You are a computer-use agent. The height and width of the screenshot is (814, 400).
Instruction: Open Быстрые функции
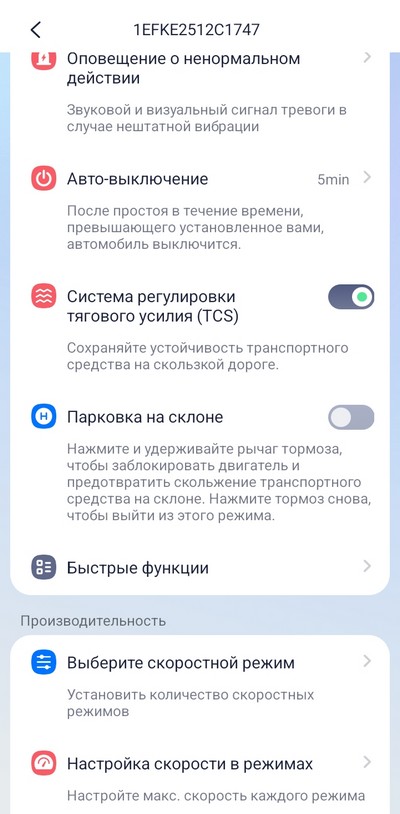[x=200, y=567]
